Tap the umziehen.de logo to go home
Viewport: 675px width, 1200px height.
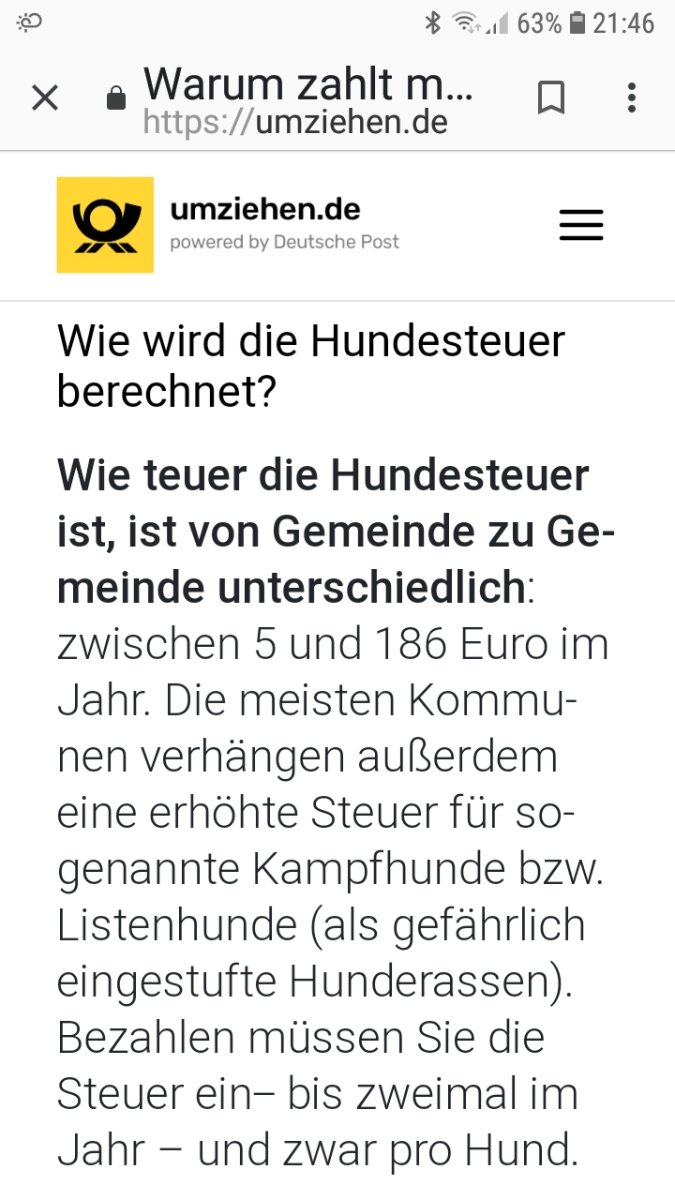pos(105,225)
